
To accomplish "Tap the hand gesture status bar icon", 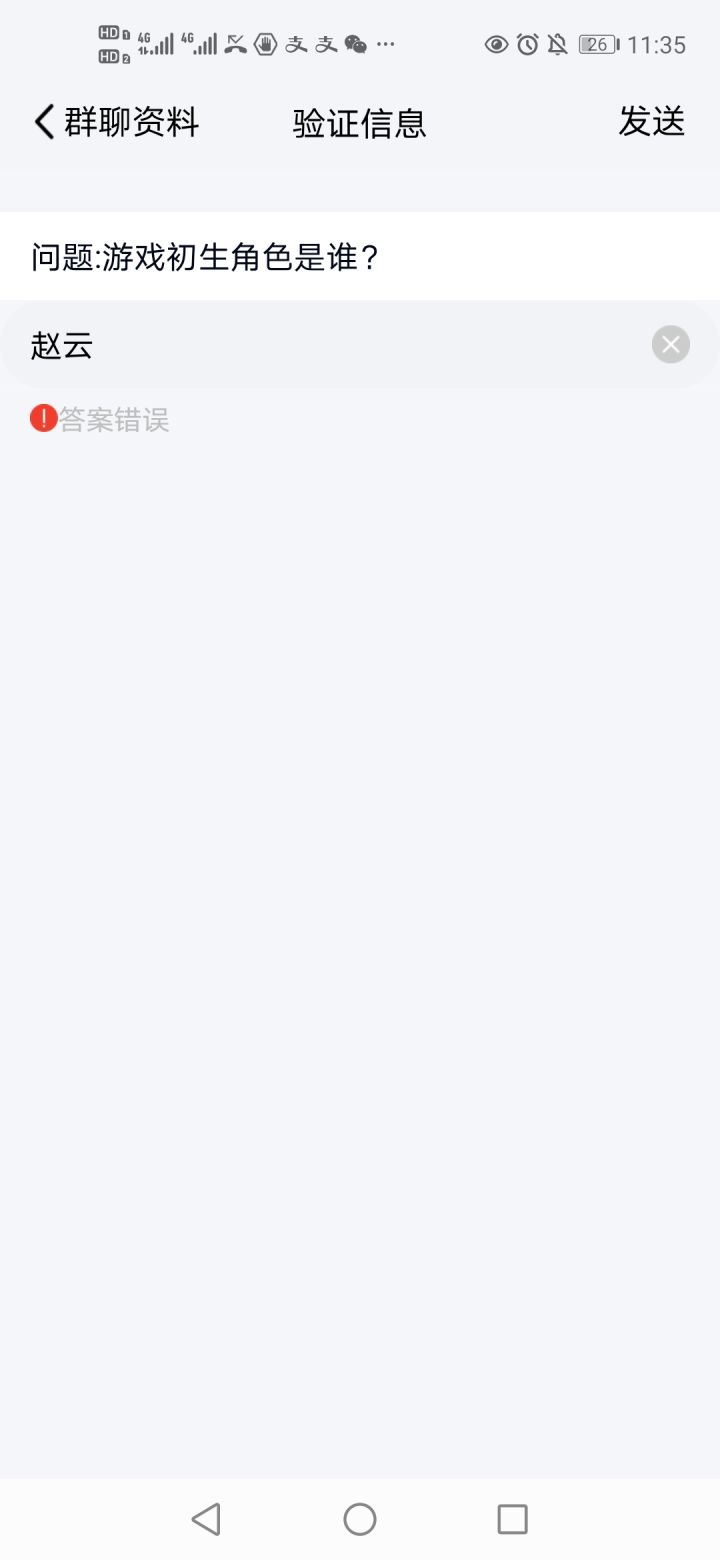I will coord(265,45).
